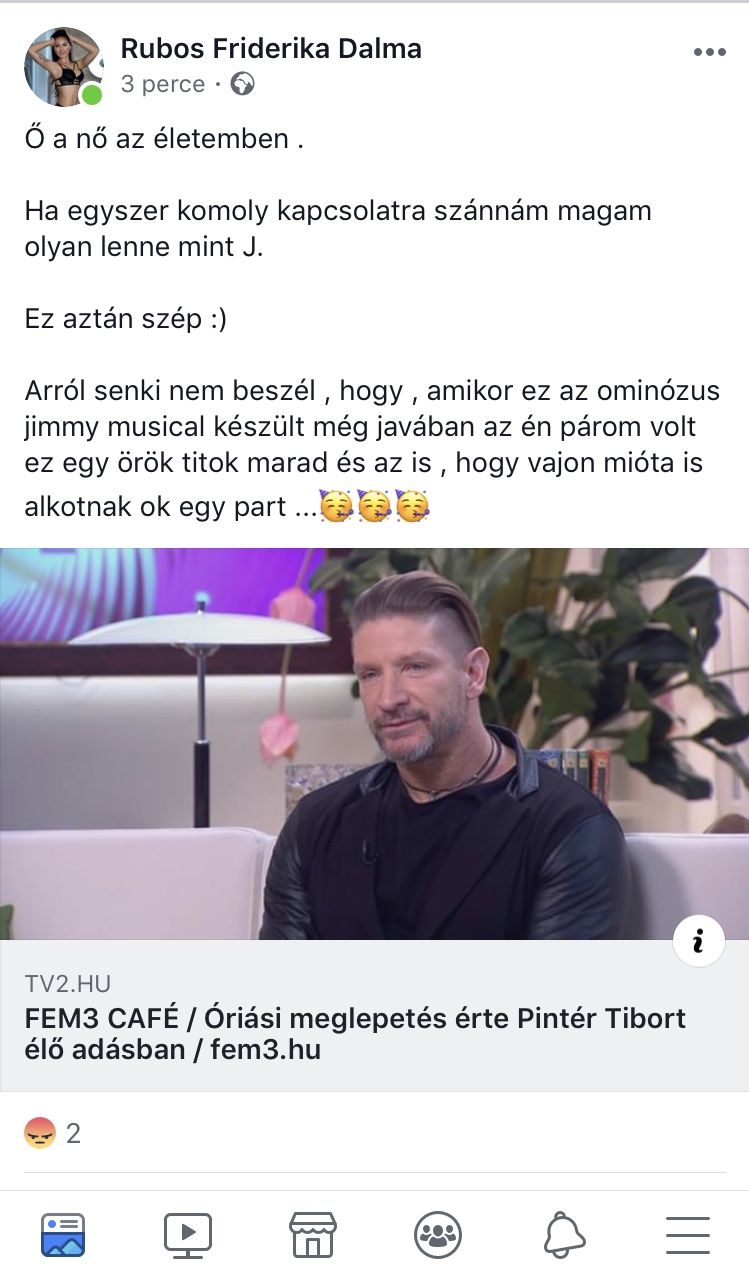Image resolution: width=749 pixels, height=1272 pixels.
Task: Open the Groups tab
Action: [x=437, y=1234]
